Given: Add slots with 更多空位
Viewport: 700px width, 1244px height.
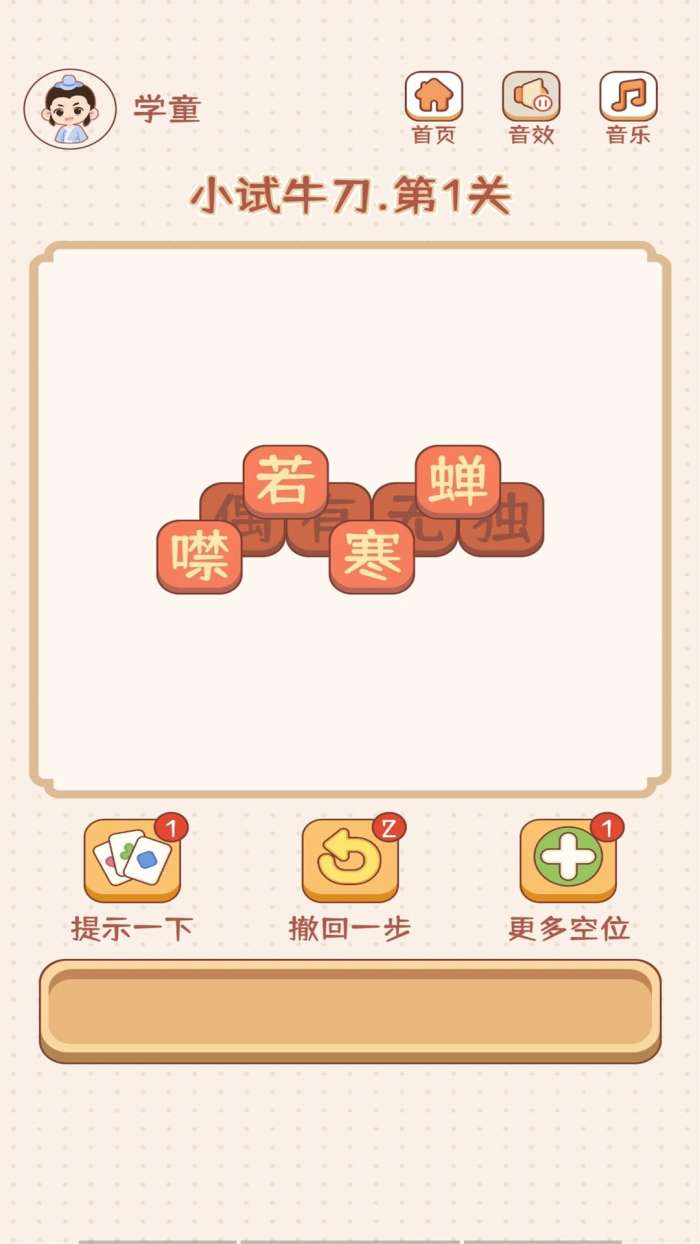Looking at the screenshot, I should pos(568,860).
